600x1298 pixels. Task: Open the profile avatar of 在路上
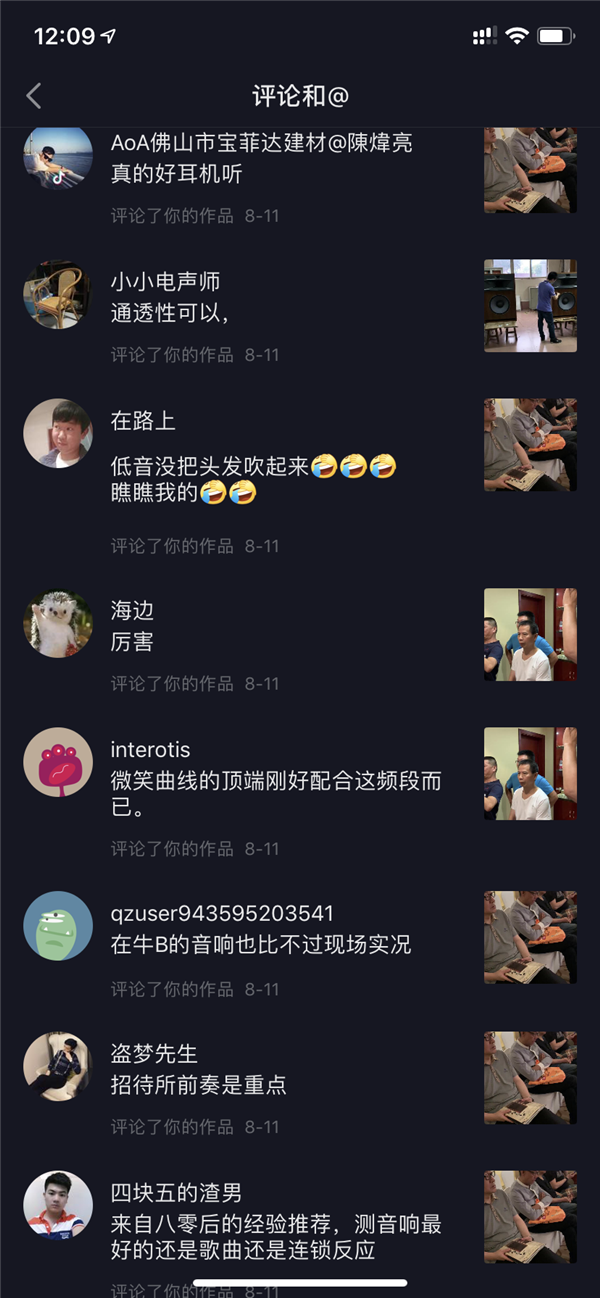click(58, 433)
